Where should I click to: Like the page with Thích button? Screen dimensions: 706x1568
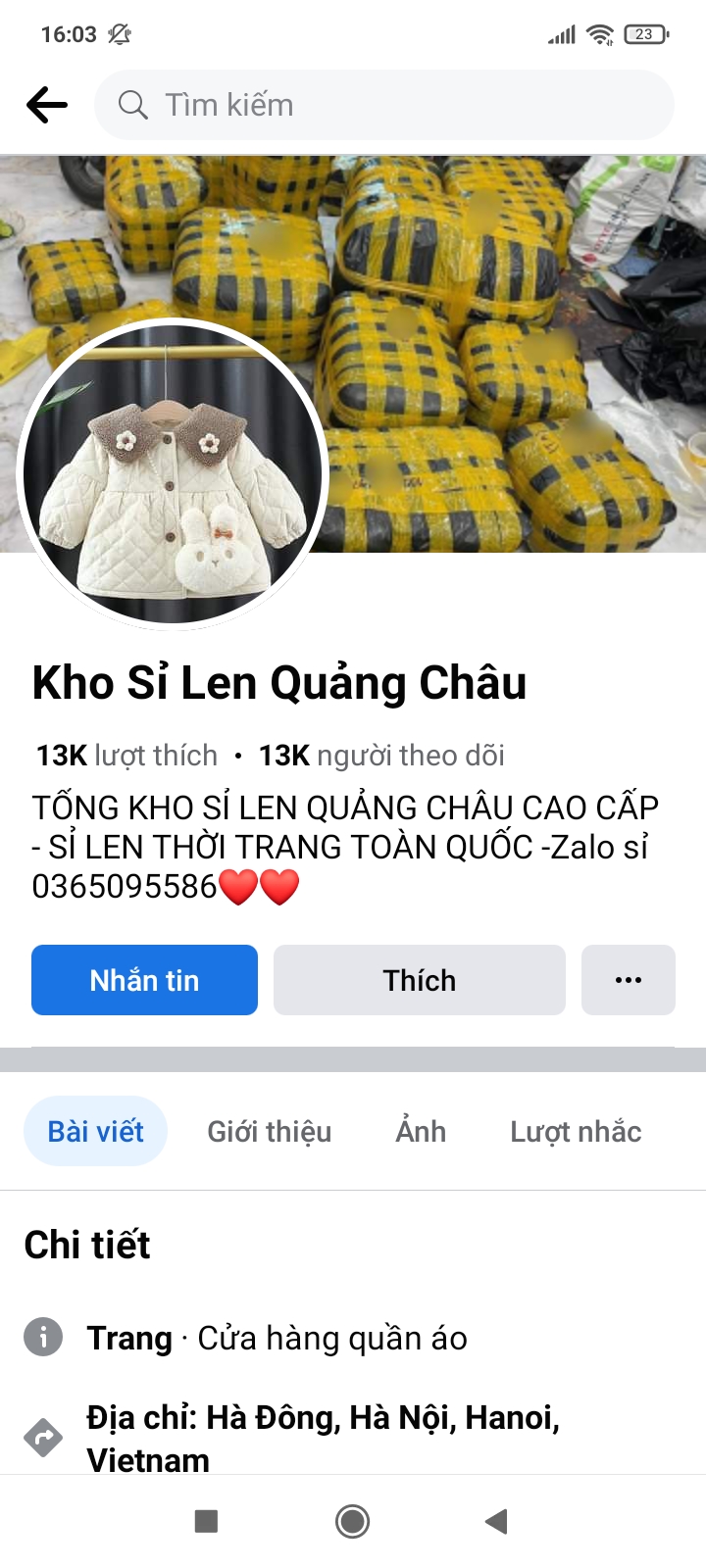(x=419, y=980)
